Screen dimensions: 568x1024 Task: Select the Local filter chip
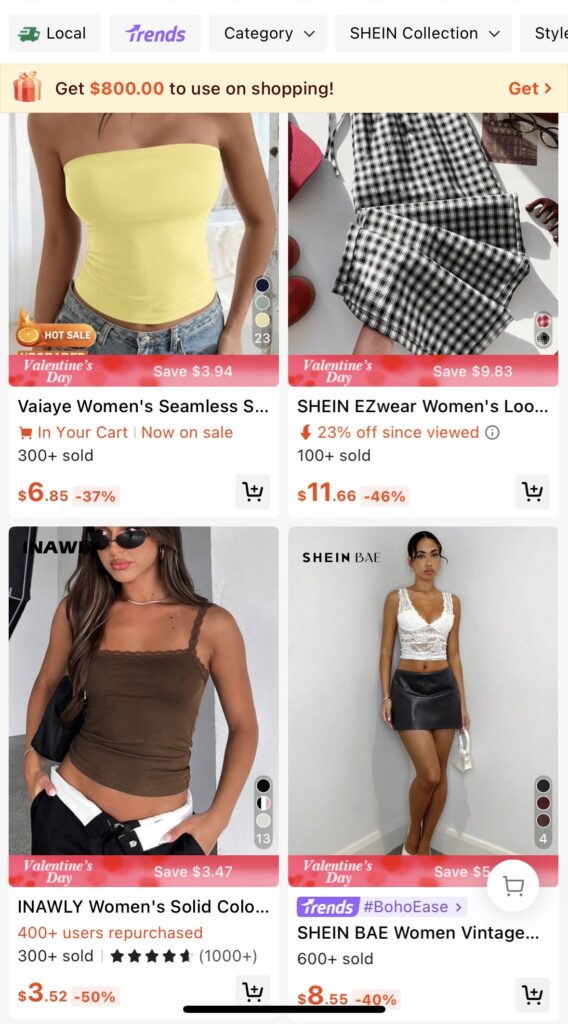(x=55, y=33)
